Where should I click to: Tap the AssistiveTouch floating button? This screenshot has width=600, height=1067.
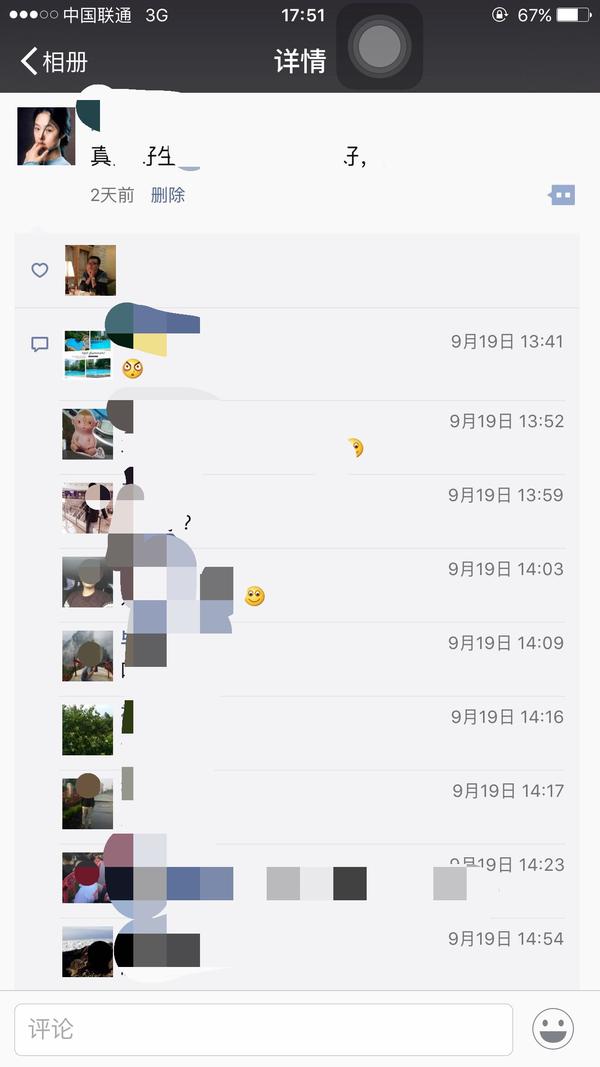coord(379,45)
